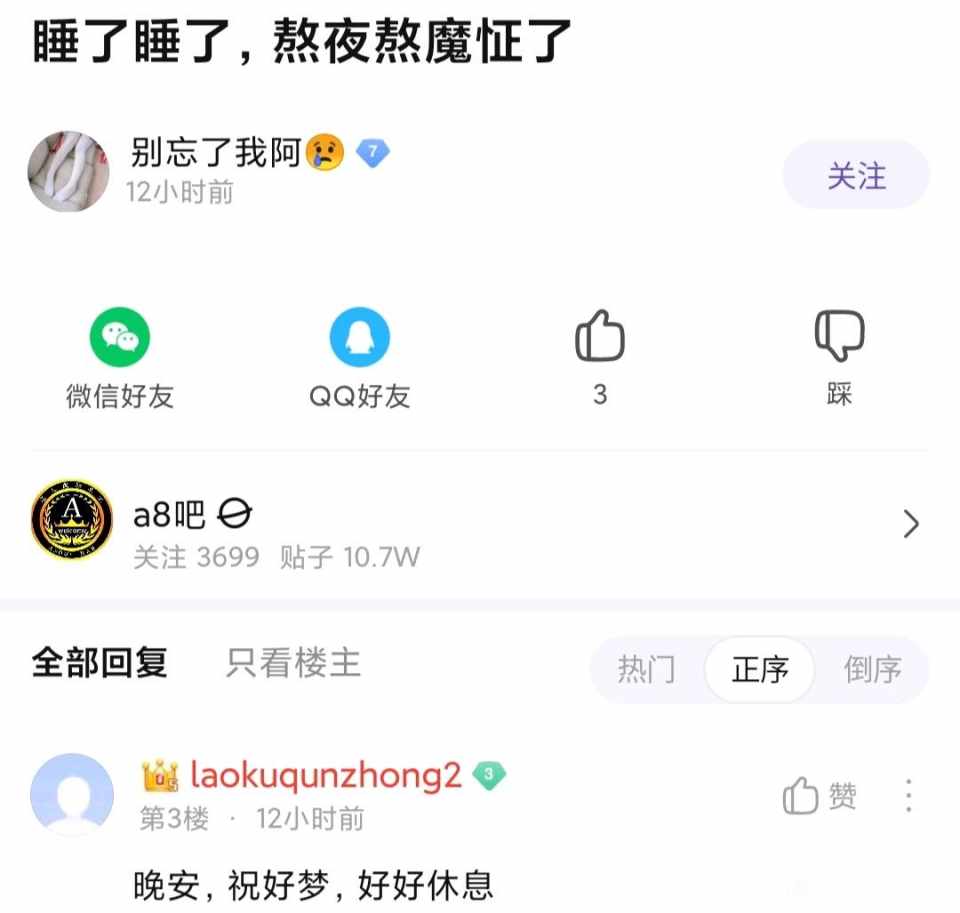Sort replies in 正序 order
This screenshot has width=960, height=913.
click(x=760, y=669)
